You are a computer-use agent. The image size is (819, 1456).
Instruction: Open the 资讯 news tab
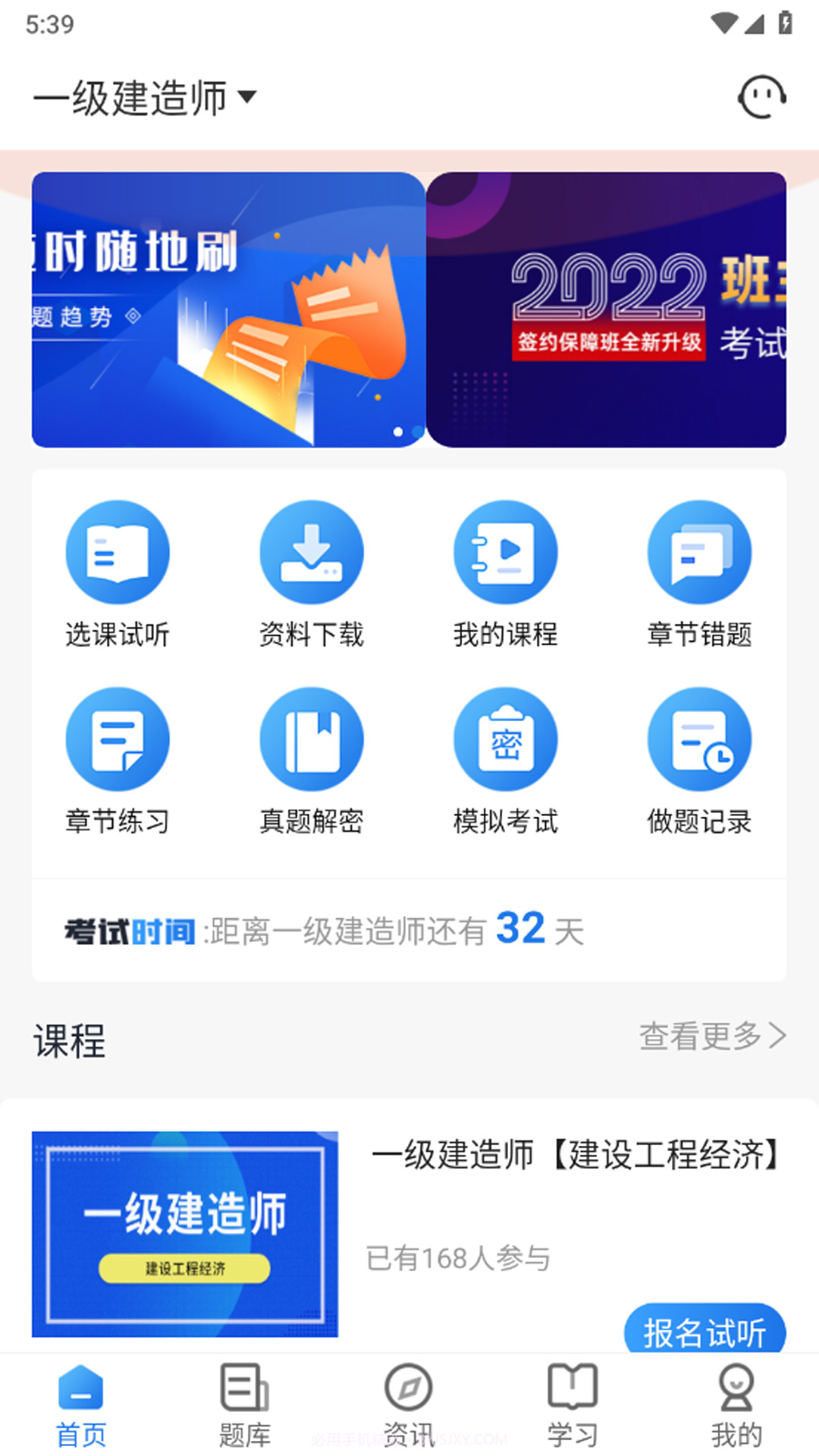coord(409,1407)
